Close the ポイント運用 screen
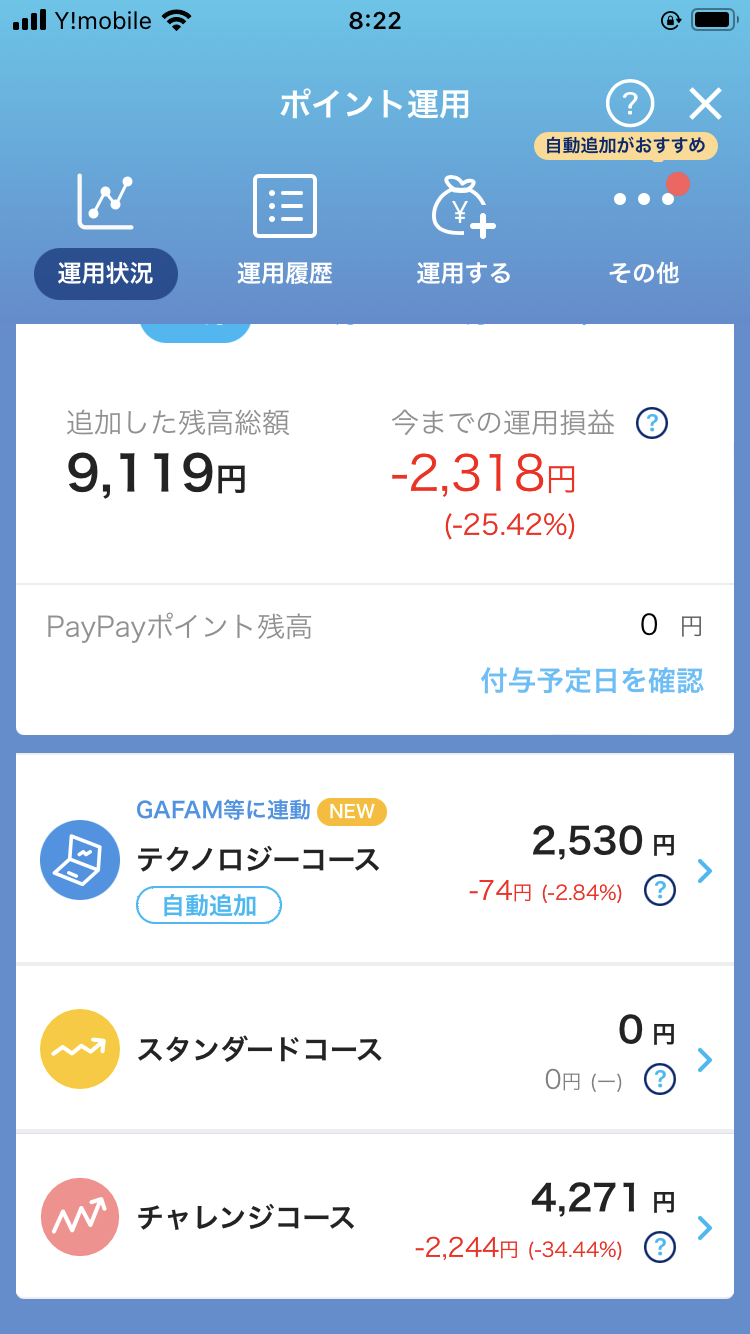Viewport: 750px width, 1334px height. [705, 104]
